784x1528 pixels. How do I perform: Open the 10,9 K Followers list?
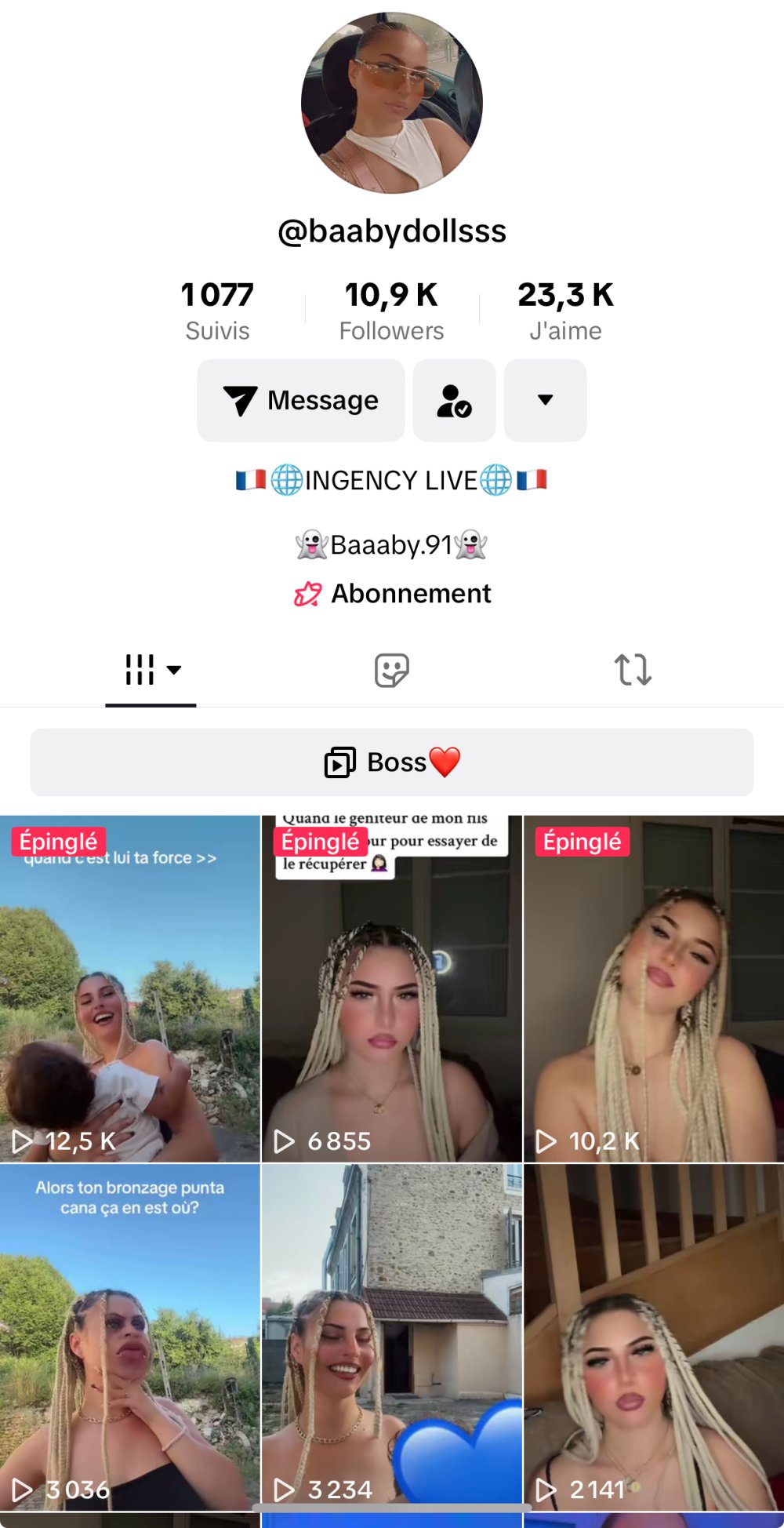pos(391,311)
